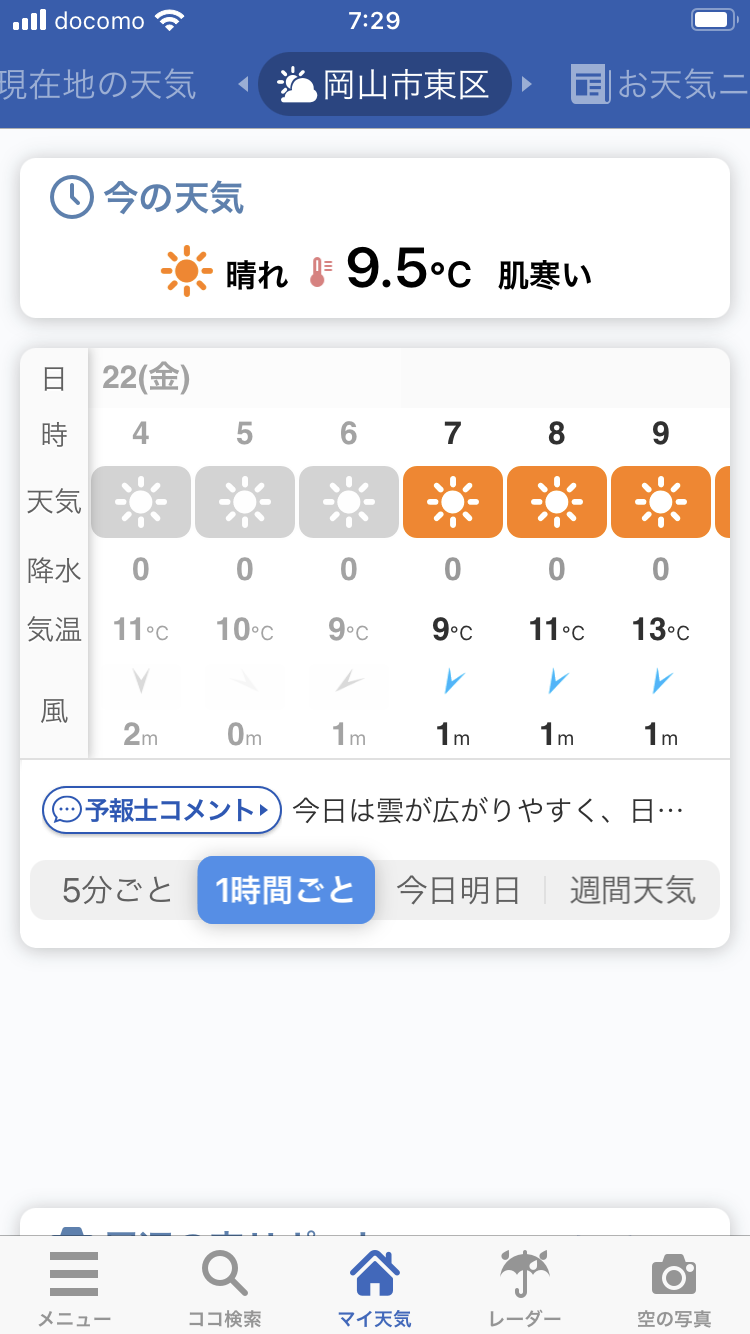Show the 週間天気 weekly forecast
The width and height of the screenshot is (750, 1334).
tap(633, 889)
